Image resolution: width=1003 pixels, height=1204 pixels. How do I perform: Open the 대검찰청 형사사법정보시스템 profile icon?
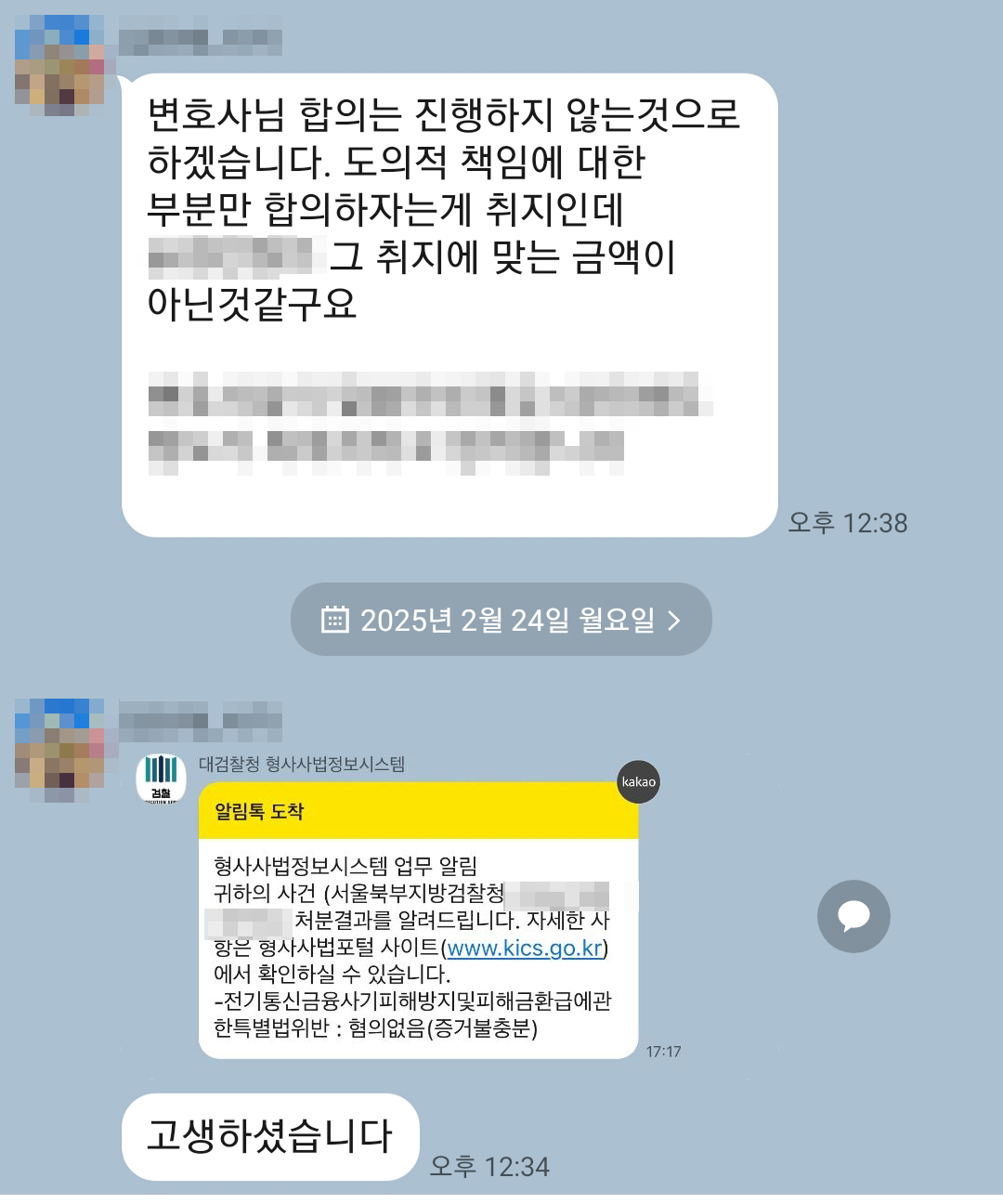click(161, 779)
